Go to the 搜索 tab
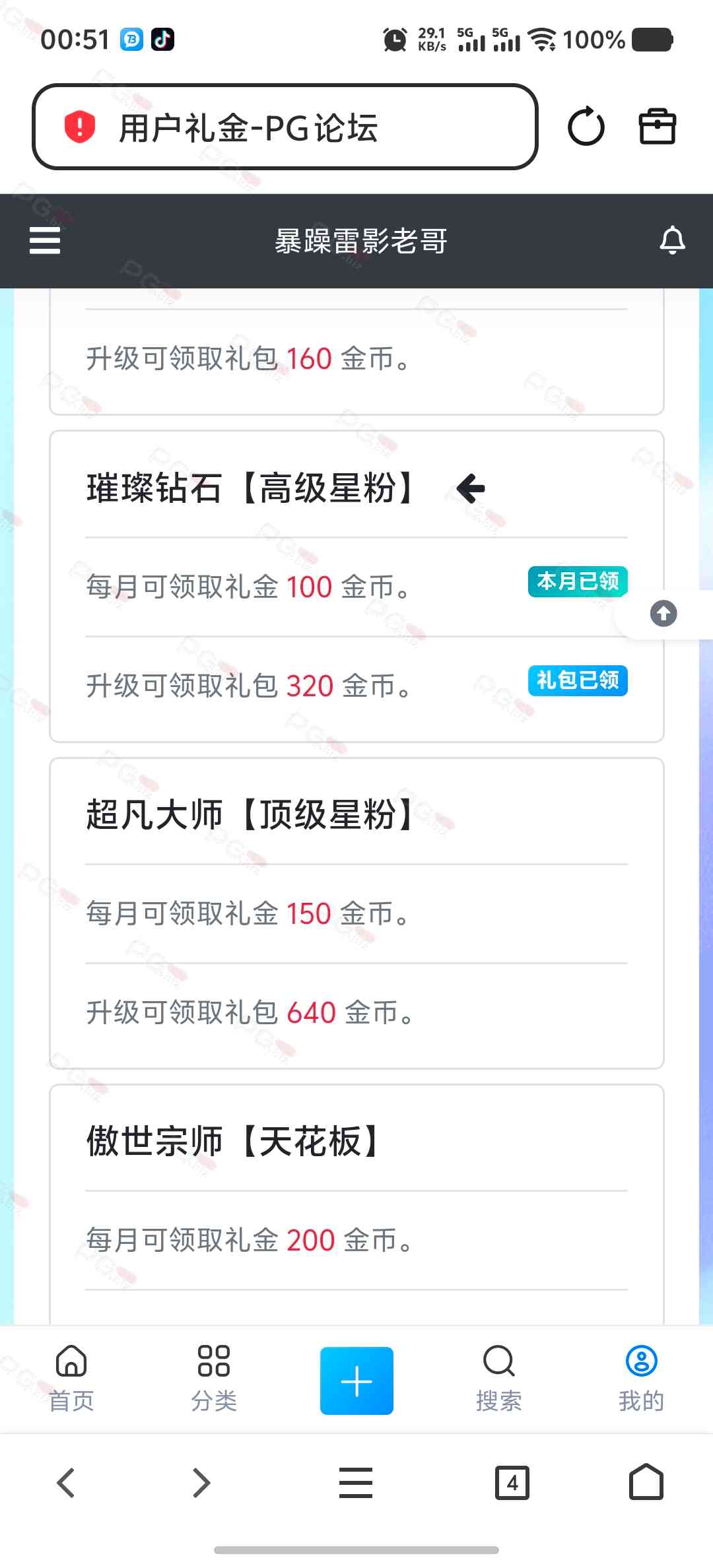 499,1379
